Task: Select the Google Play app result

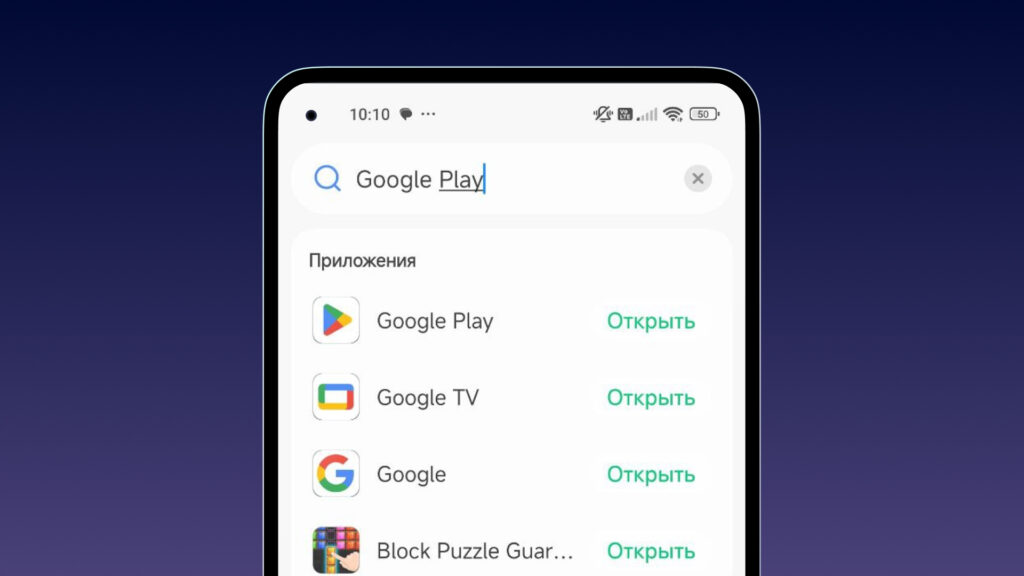Action: click(434, 321)
